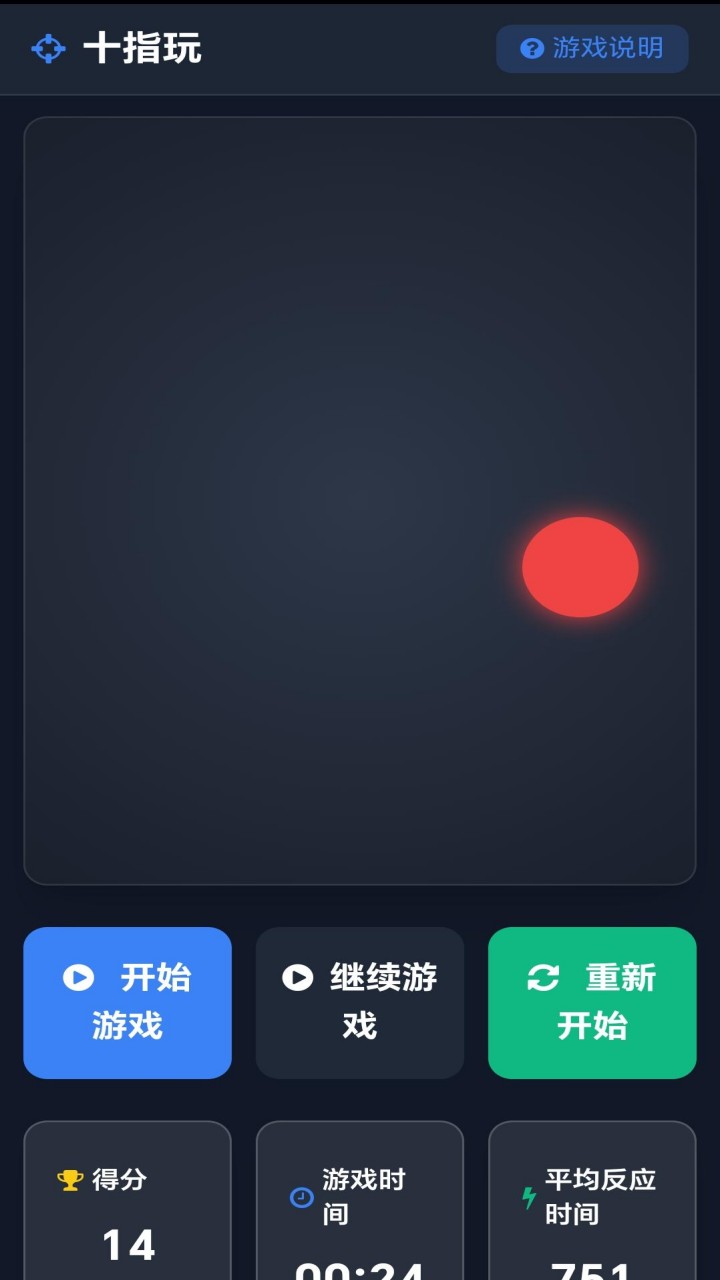Start the game with 开始游戏
Image resolution: width=720 pixels, height=1280 pixels.
coord(127,1002)
